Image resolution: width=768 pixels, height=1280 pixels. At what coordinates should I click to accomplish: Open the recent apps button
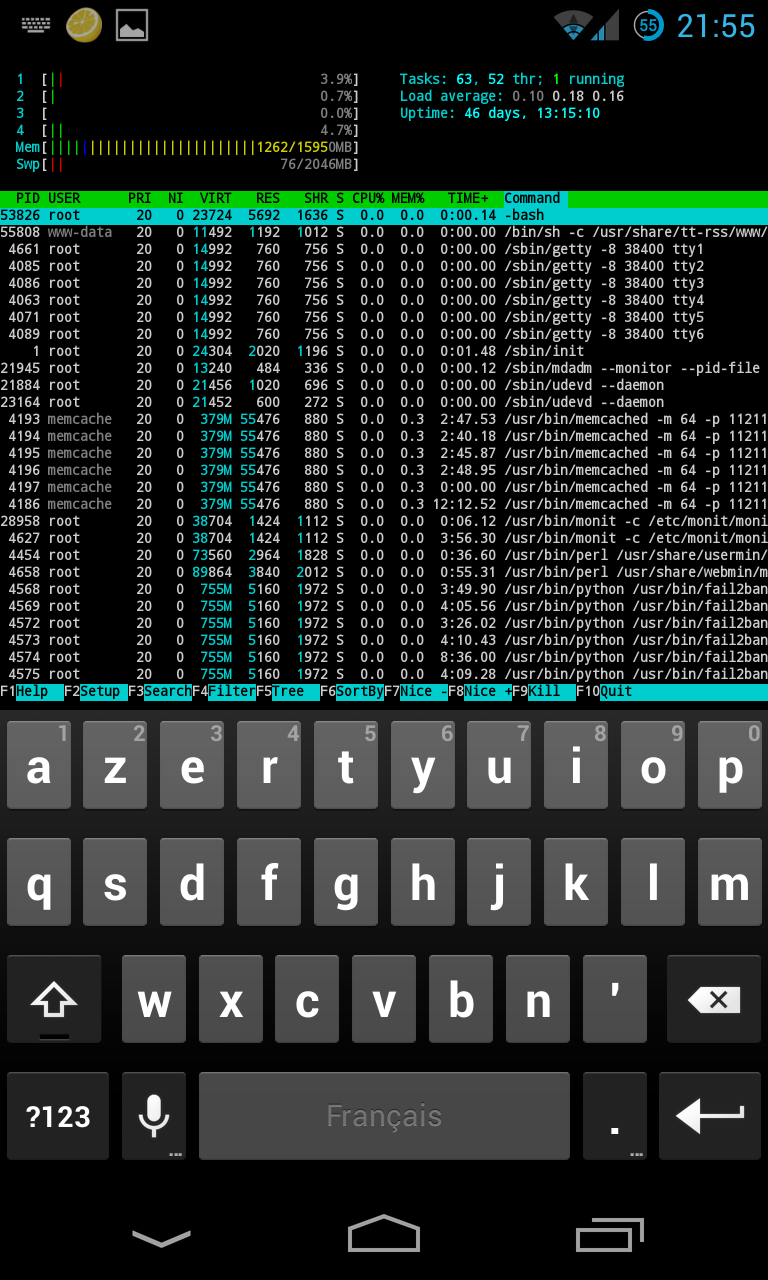(610, 1234)
